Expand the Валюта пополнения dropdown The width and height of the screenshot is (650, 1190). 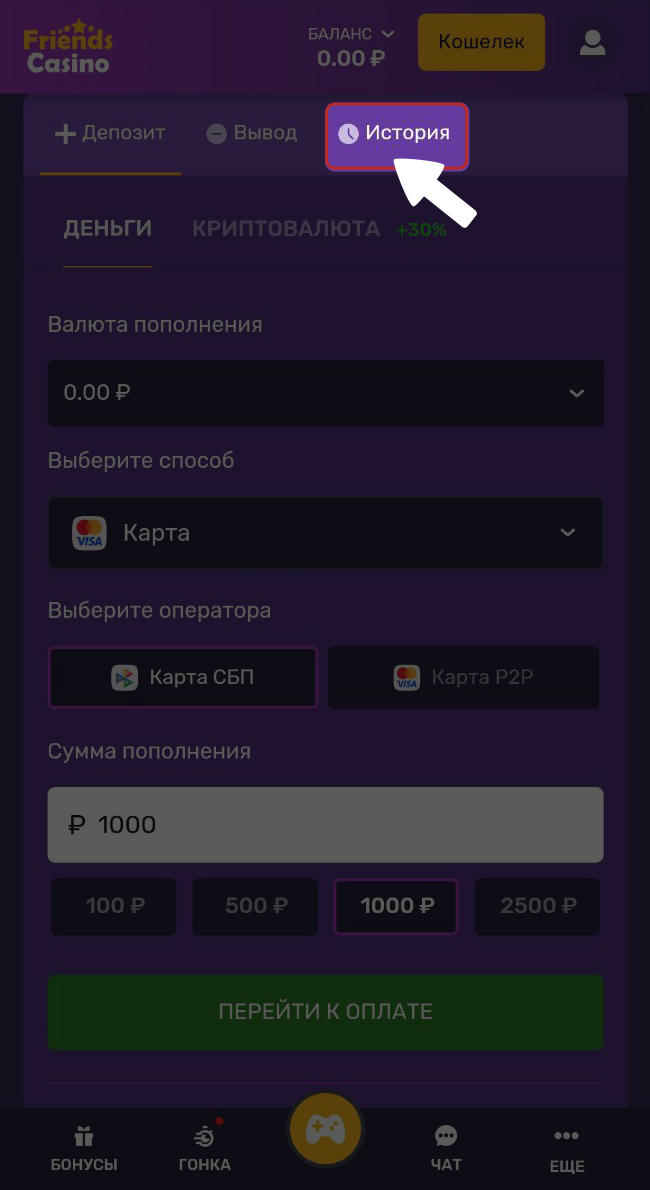[325, 393]
